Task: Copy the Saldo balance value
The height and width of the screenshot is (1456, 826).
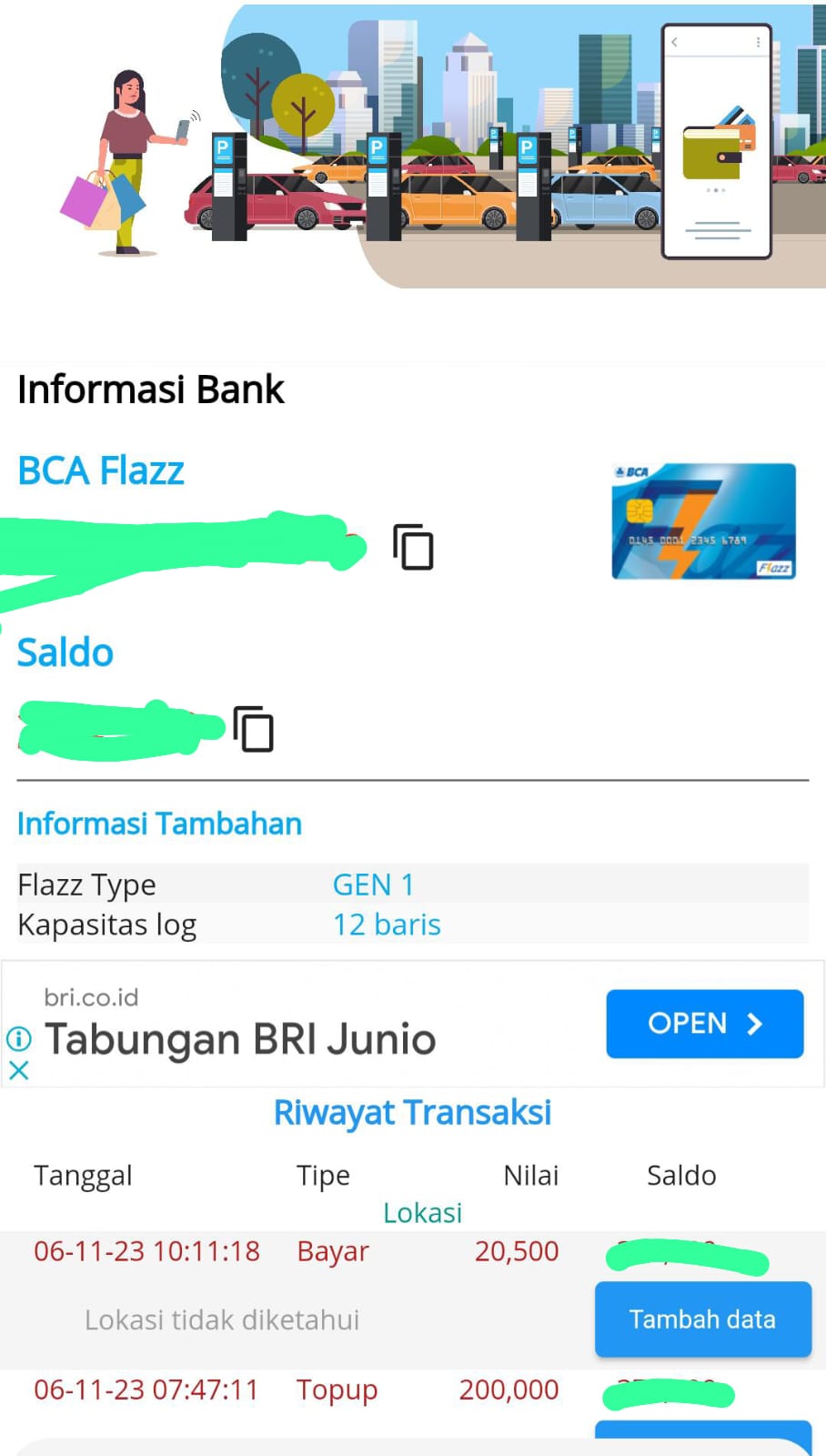Action: 254,729
